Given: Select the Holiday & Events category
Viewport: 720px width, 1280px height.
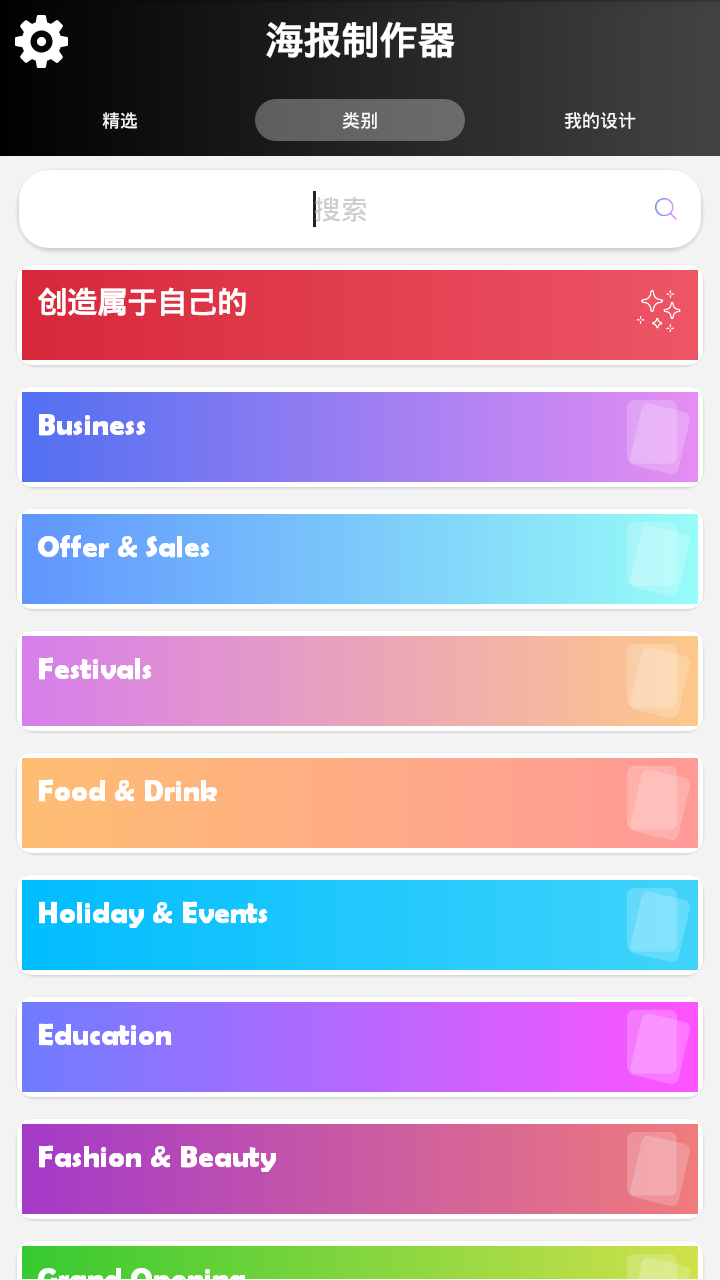Looking at the screenshot, I should 360,925.
